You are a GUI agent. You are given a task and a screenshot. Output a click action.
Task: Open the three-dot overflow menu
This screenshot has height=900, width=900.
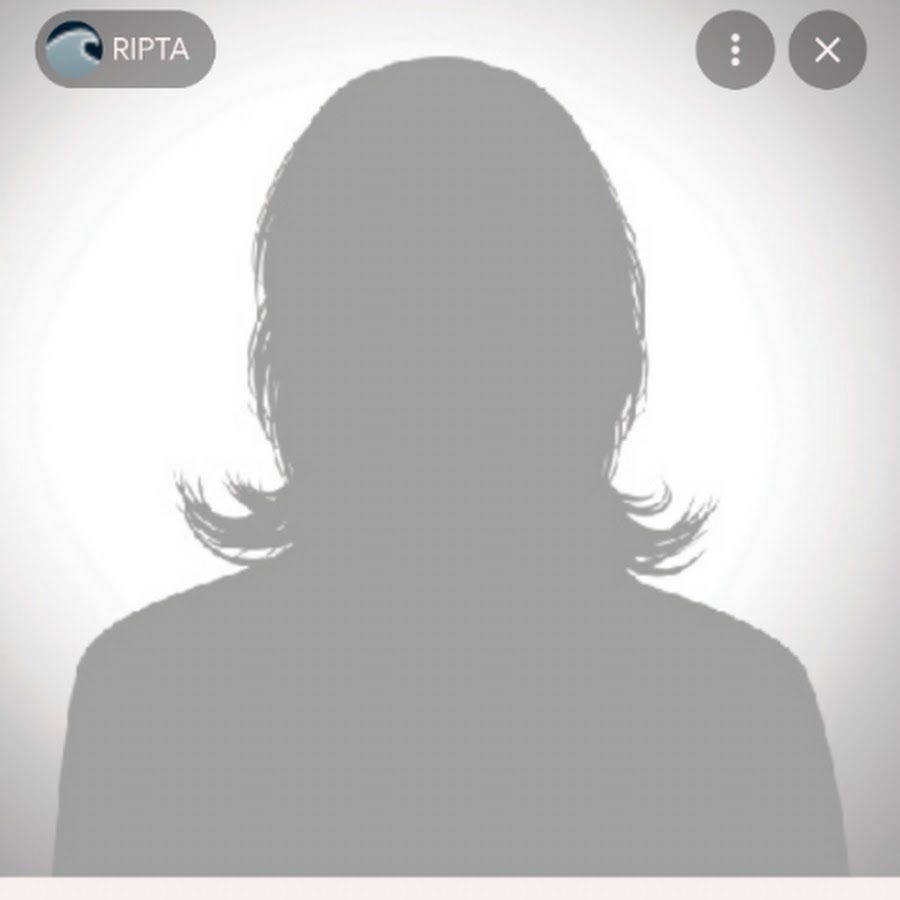735,50
